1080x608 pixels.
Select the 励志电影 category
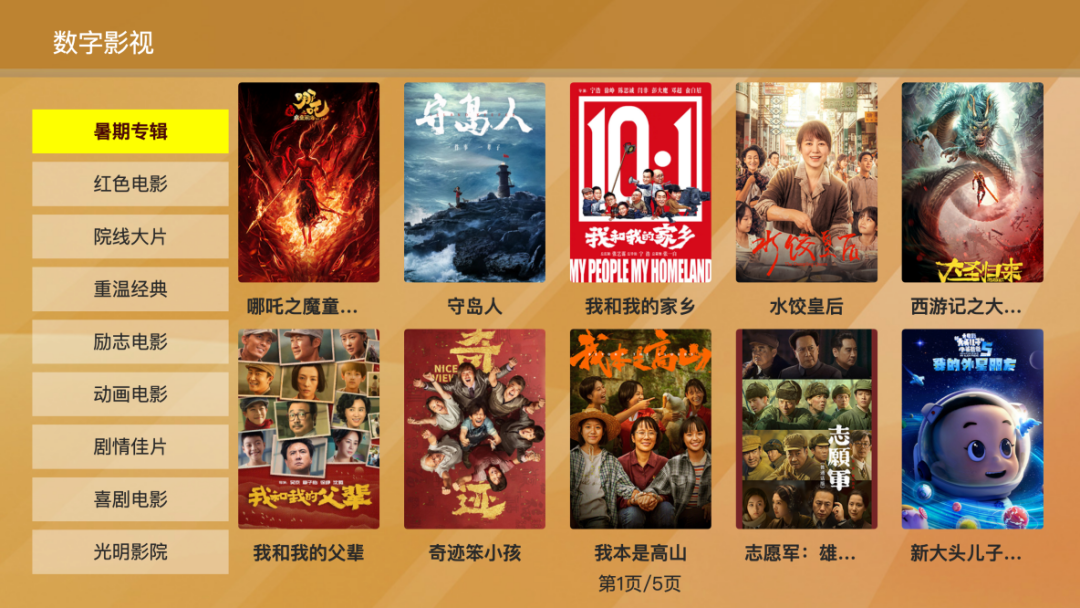[130, 342]
